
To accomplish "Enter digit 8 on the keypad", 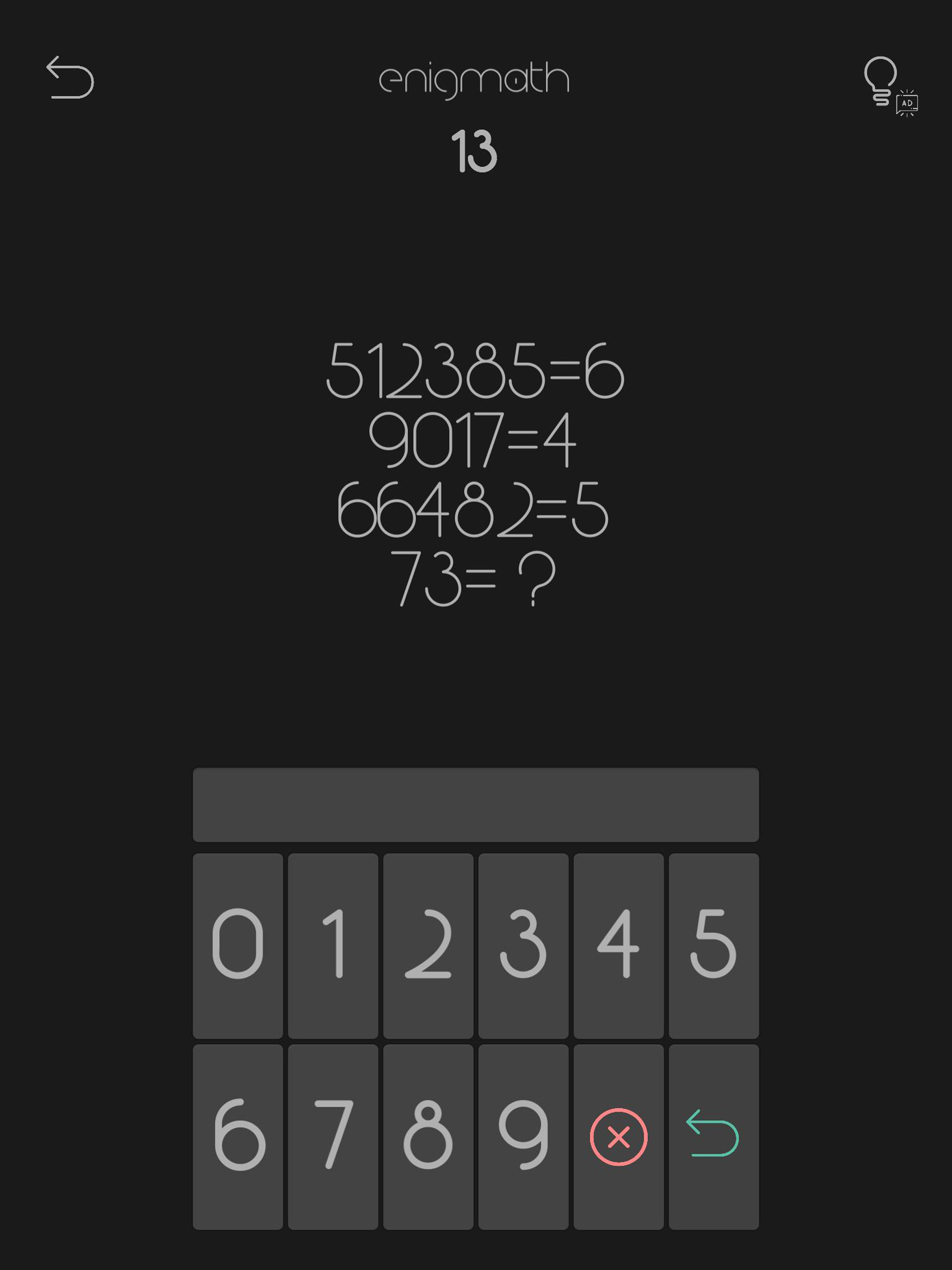I will point(428,1137).
